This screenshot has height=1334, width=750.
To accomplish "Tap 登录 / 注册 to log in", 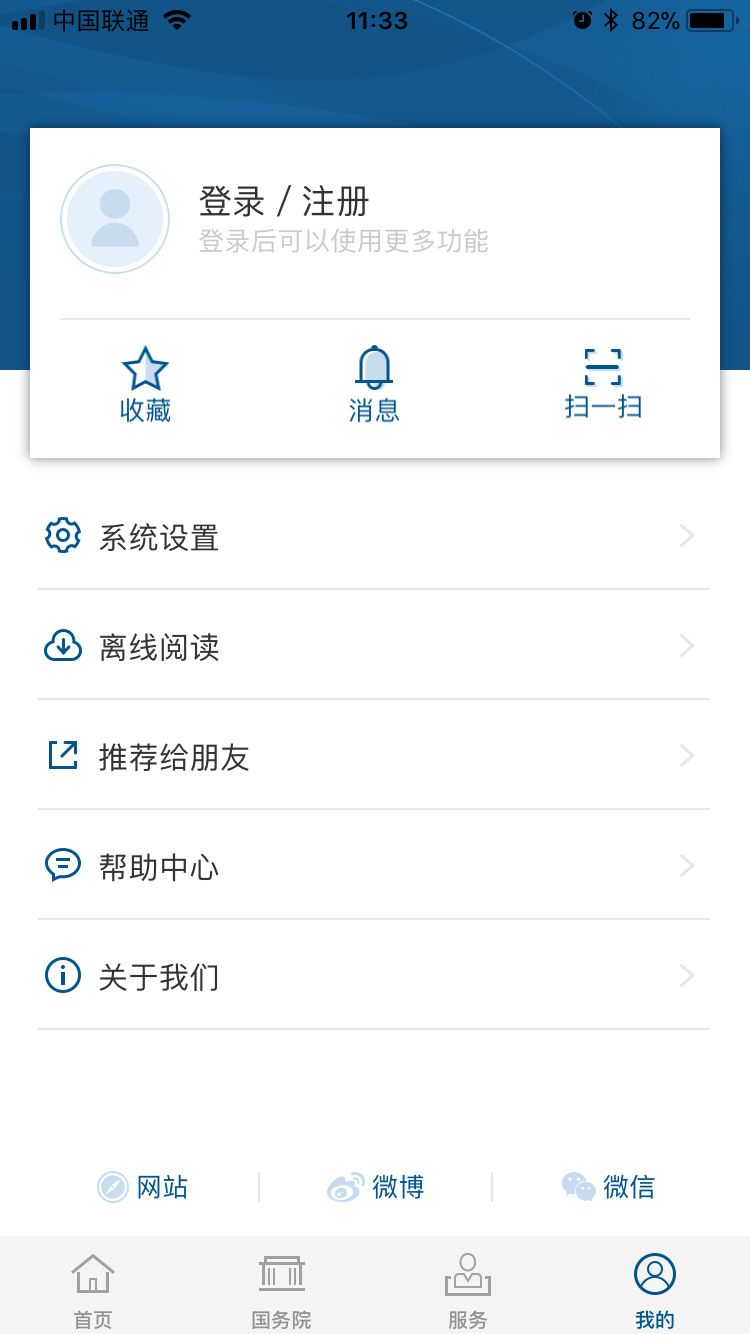I will click(x=285, y=202).
